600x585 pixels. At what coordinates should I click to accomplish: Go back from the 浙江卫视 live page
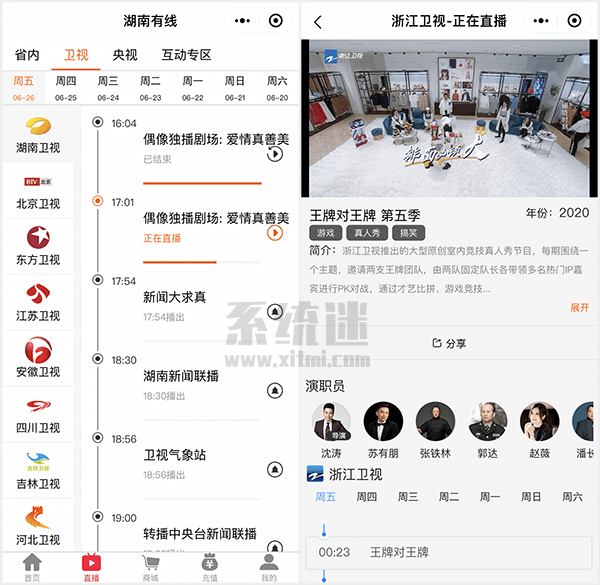click(318, 21)
